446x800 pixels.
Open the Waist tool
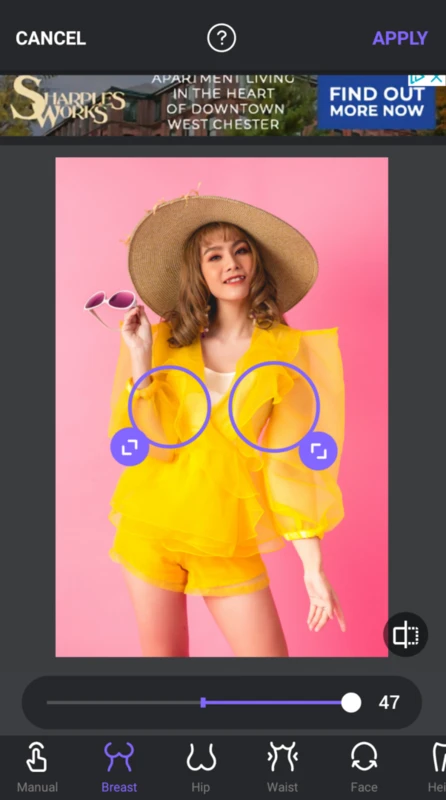282,767
